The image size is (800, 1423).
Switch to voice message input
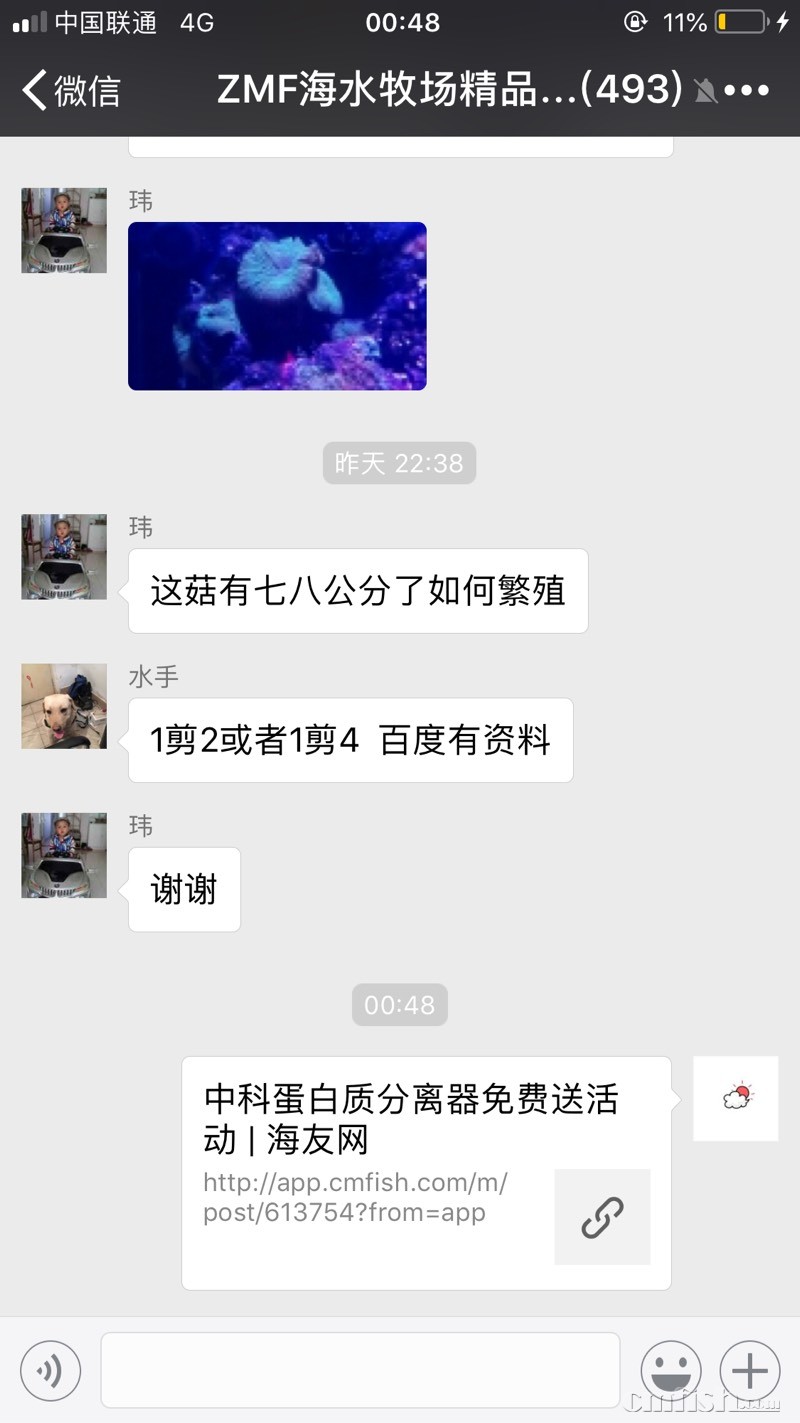point(50,1370)
